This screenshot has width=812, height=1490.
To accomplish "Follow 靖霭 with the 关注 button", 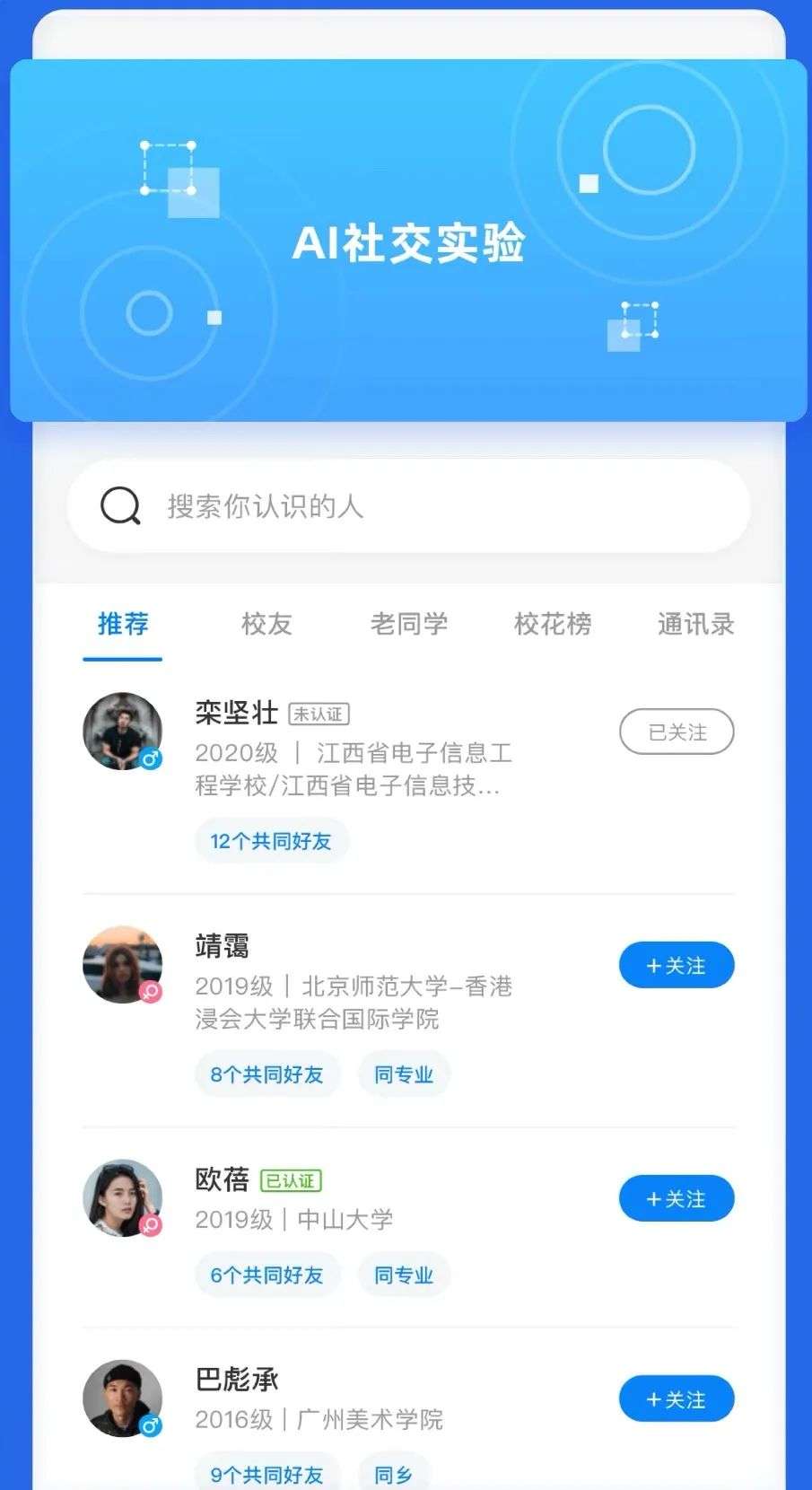I will pyautogui.click(x=677, y=966).
